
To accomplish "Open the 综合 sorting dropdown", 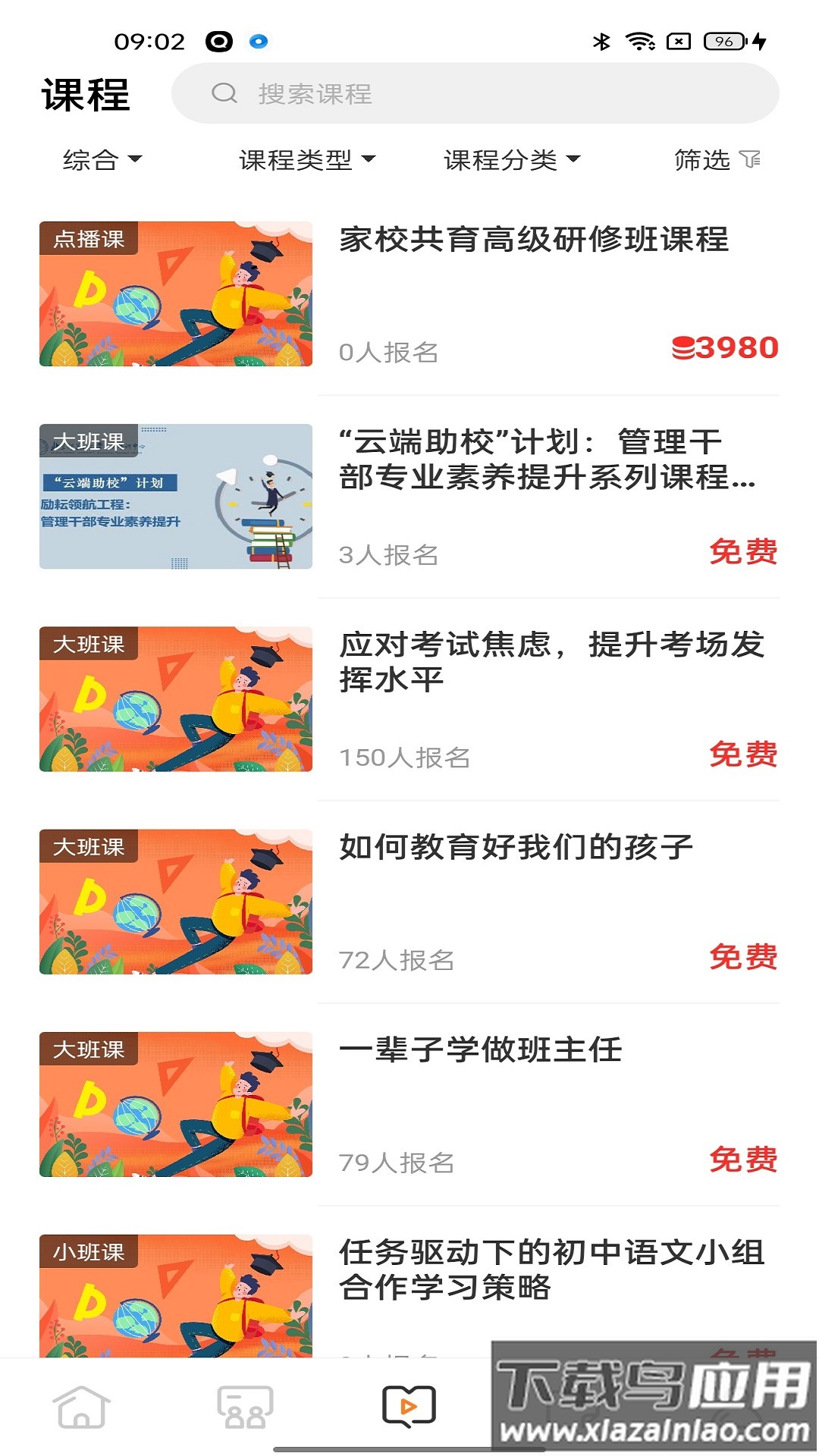I will 101,160.
